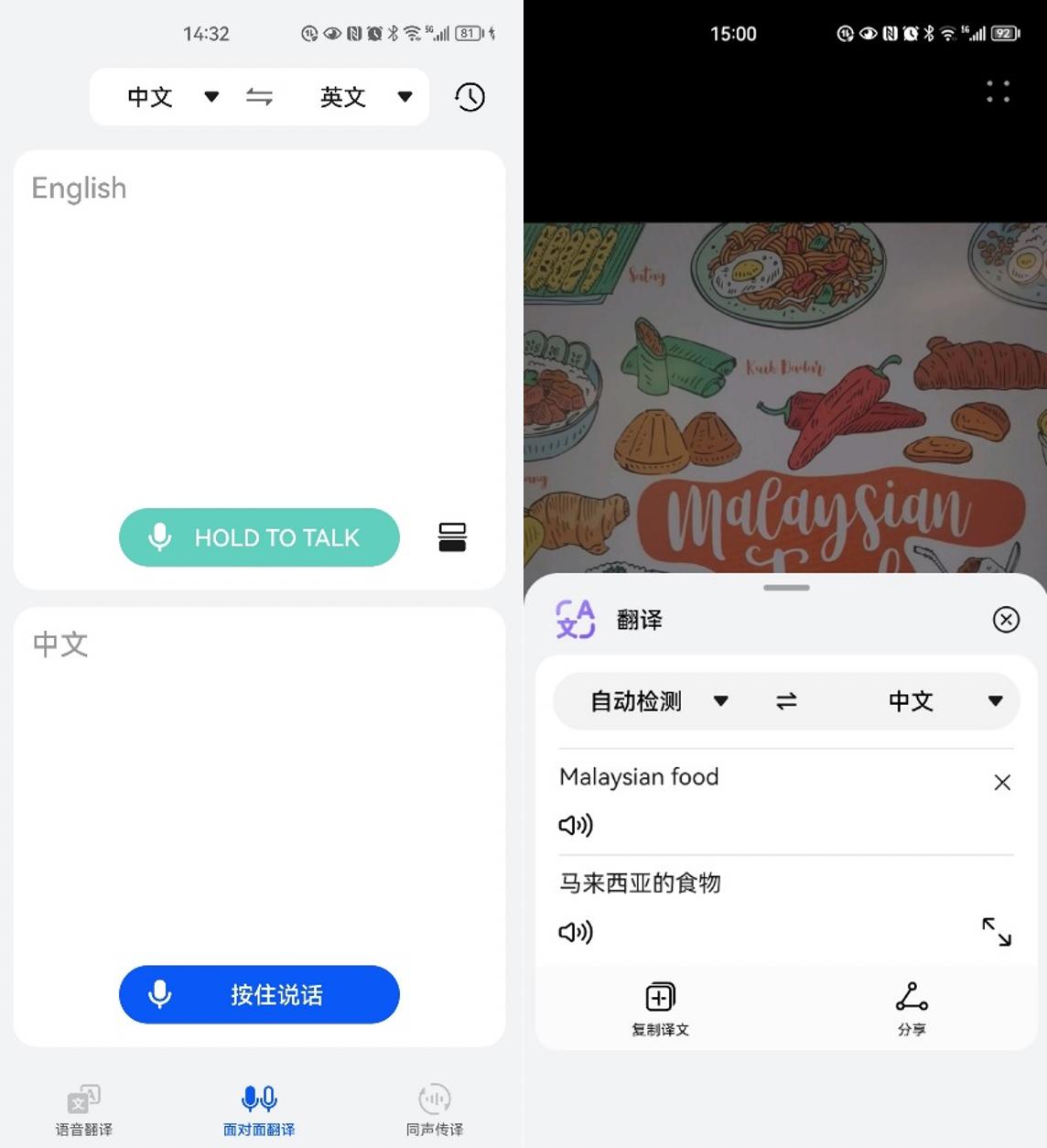Screen dimensions: 1047x1148
Task: Tap the four-dot menu on the camera view
Action: click(x=997, y=93)
